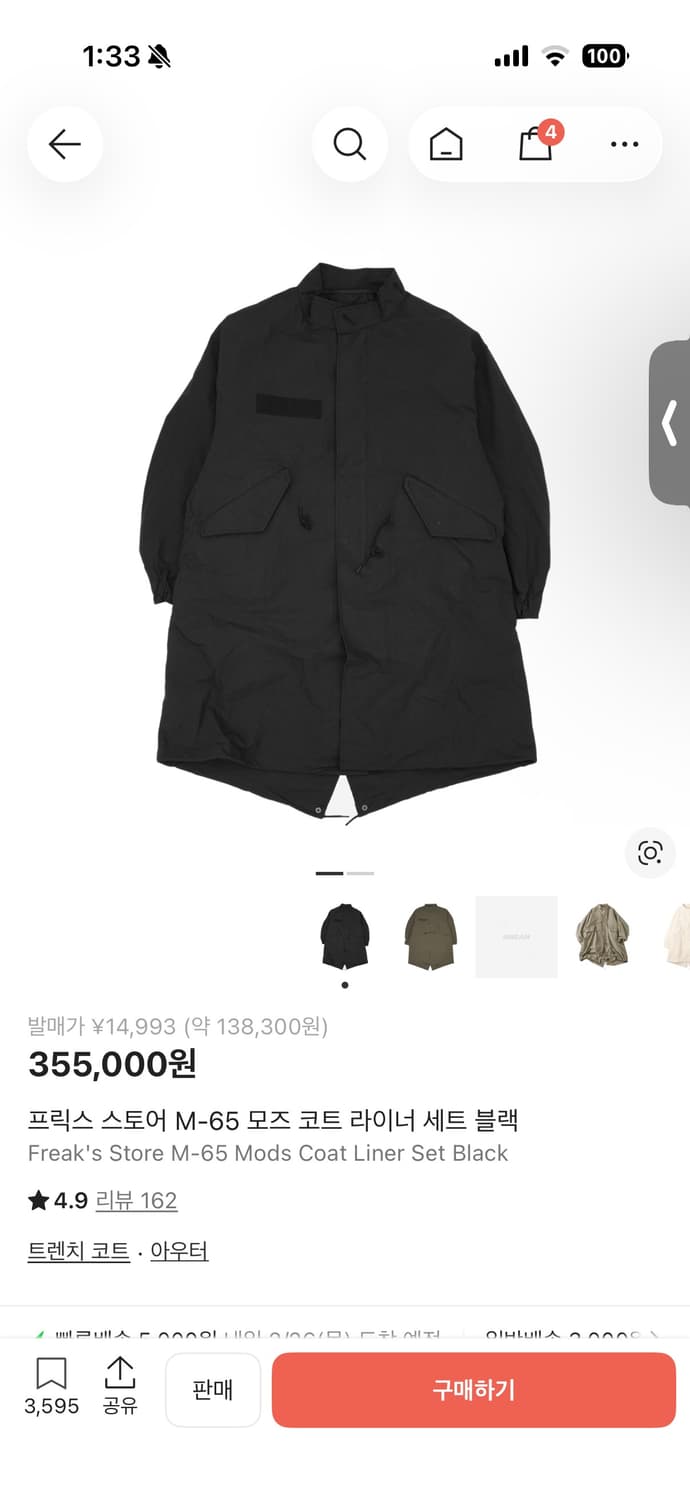Launch the image search scan icon
690x1500 pixels.
point(650,853)
